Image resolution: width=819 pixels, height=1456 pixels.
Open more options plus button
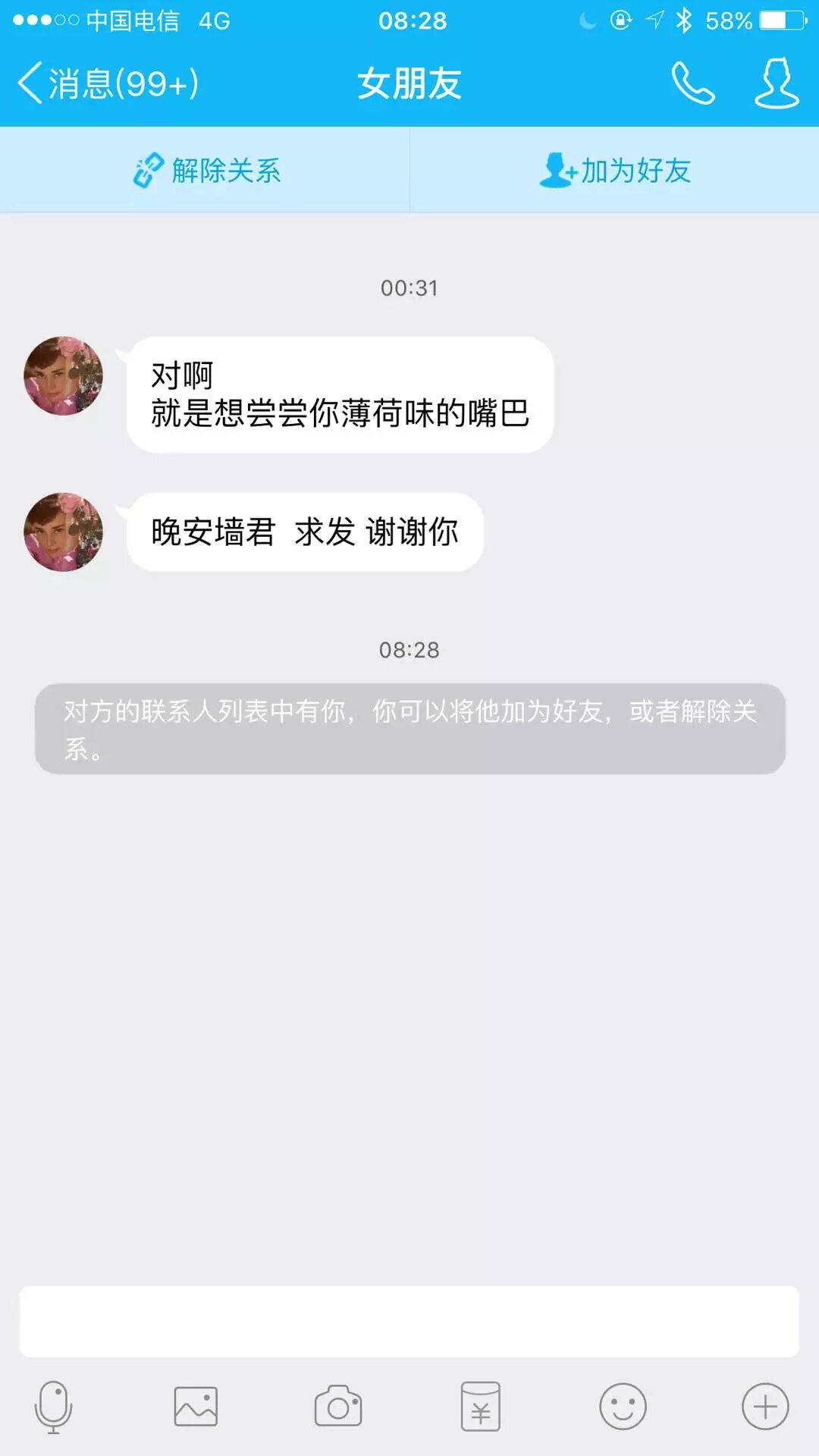(764, 1407)
